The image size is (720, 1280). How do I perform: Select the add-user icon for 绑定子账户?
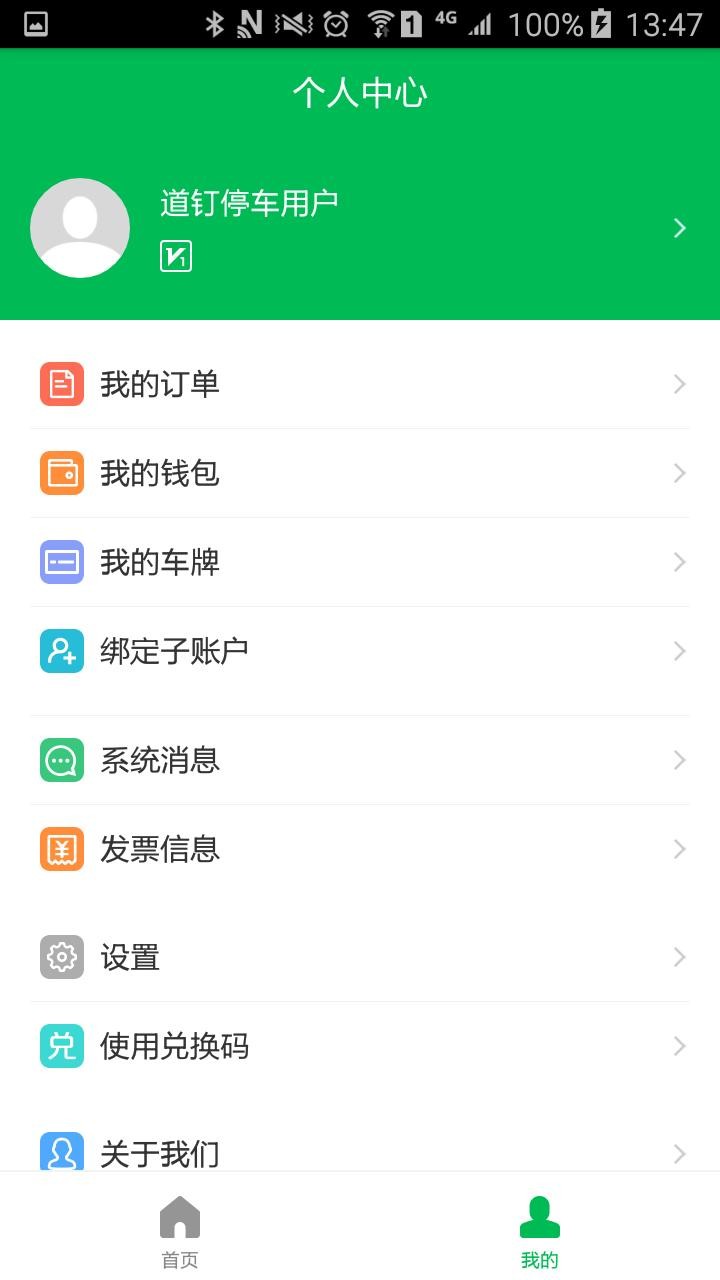pos(61,650)
